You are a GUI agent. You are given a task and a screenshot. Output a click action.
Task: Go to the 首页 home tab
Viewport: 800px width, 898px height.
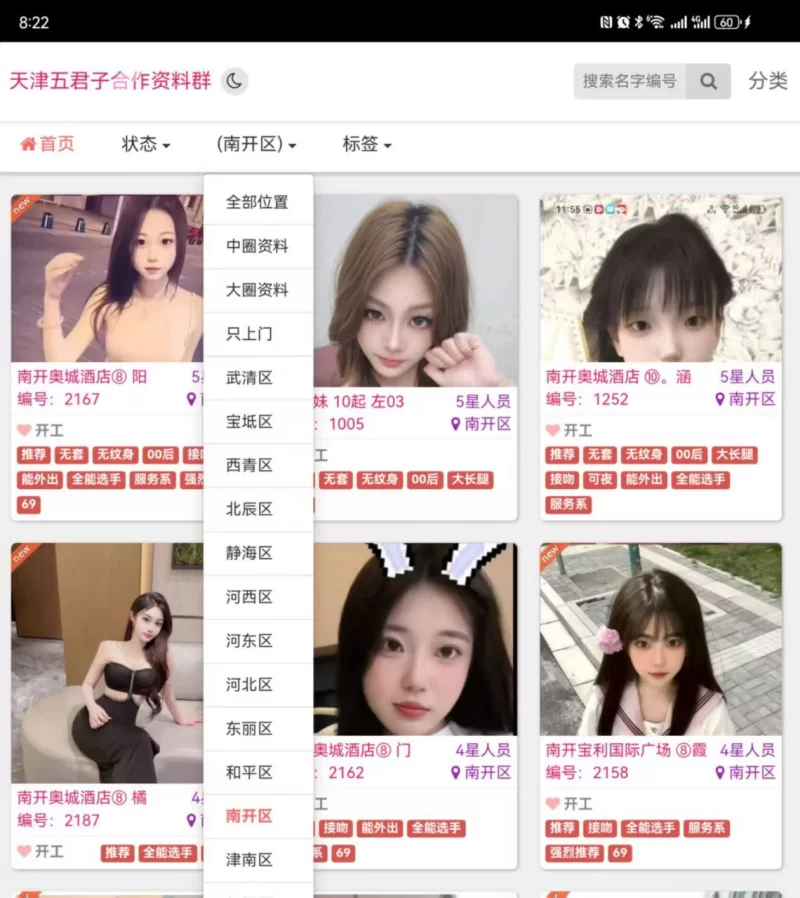pyautogui.click(x=47, y=144)
